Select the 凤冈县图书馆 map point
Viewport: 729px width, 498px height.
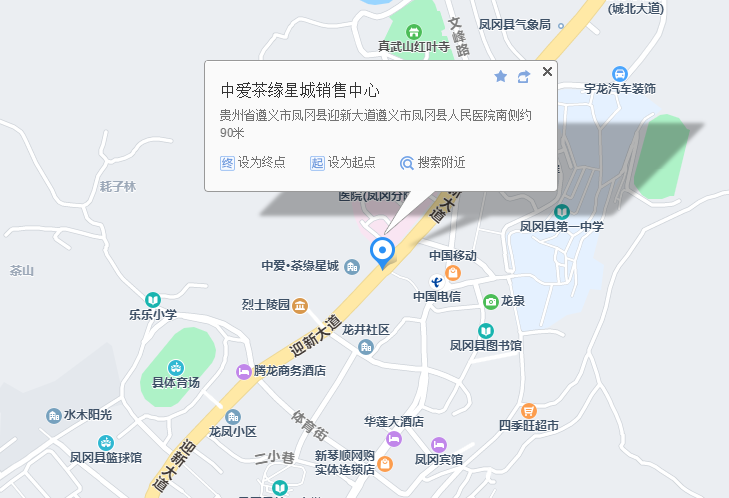(x=485, y=330)
